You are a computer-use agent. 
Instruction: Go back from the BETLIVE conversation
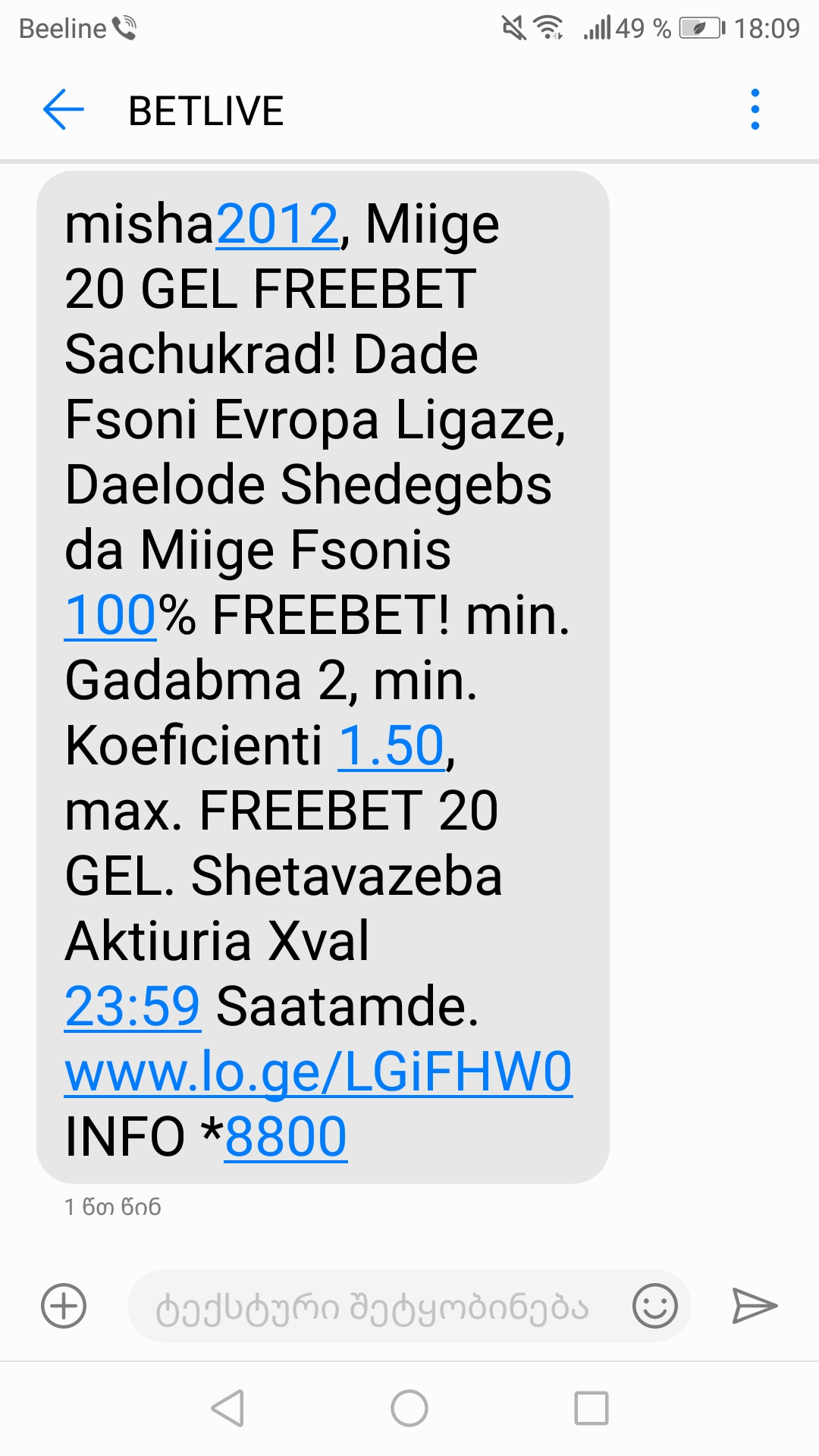[x=64, y=110]
